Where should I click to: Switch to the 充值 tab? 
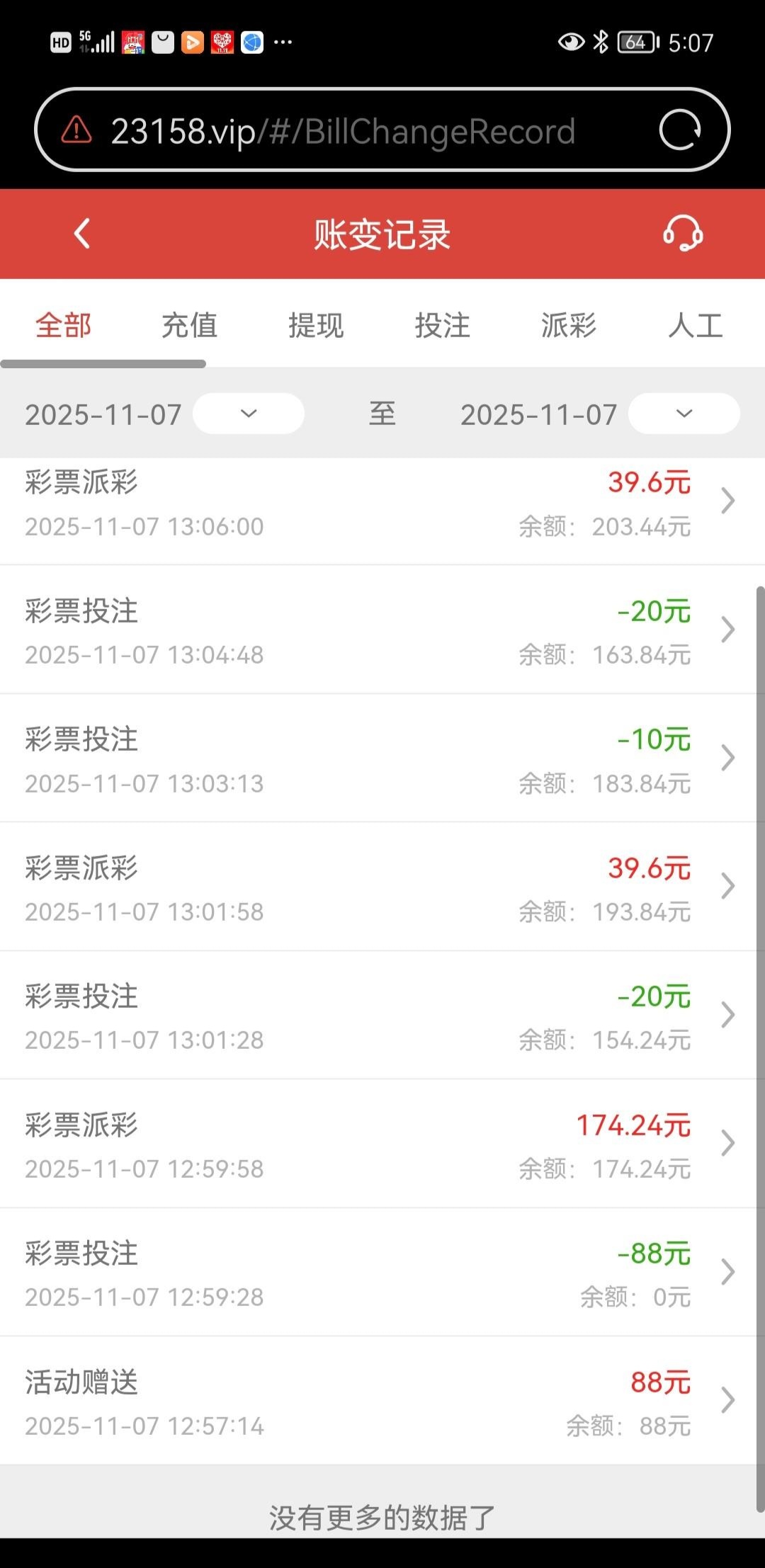(x=189, y=326)
